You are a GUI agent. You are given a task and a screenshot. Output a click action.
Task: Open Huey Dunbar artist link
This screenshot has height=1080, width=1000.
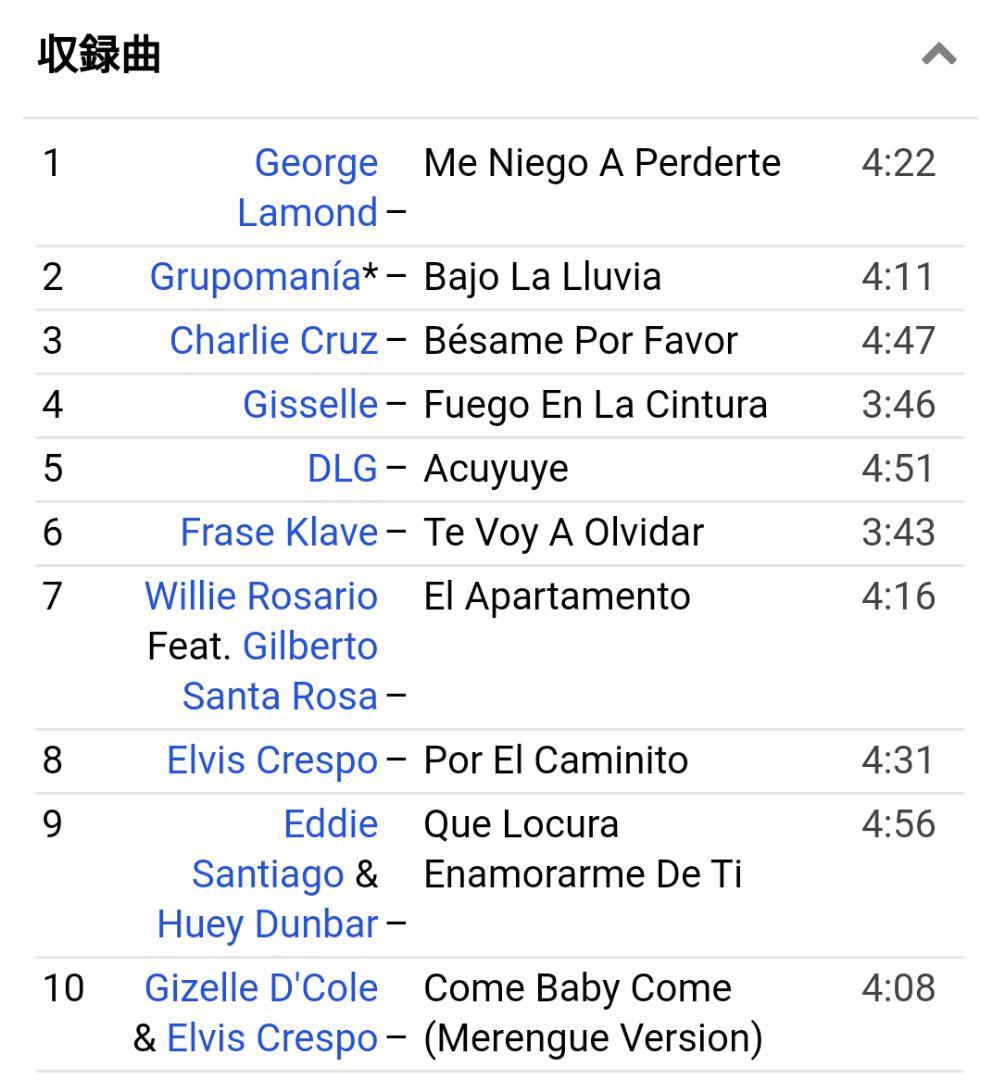point(267,925)
